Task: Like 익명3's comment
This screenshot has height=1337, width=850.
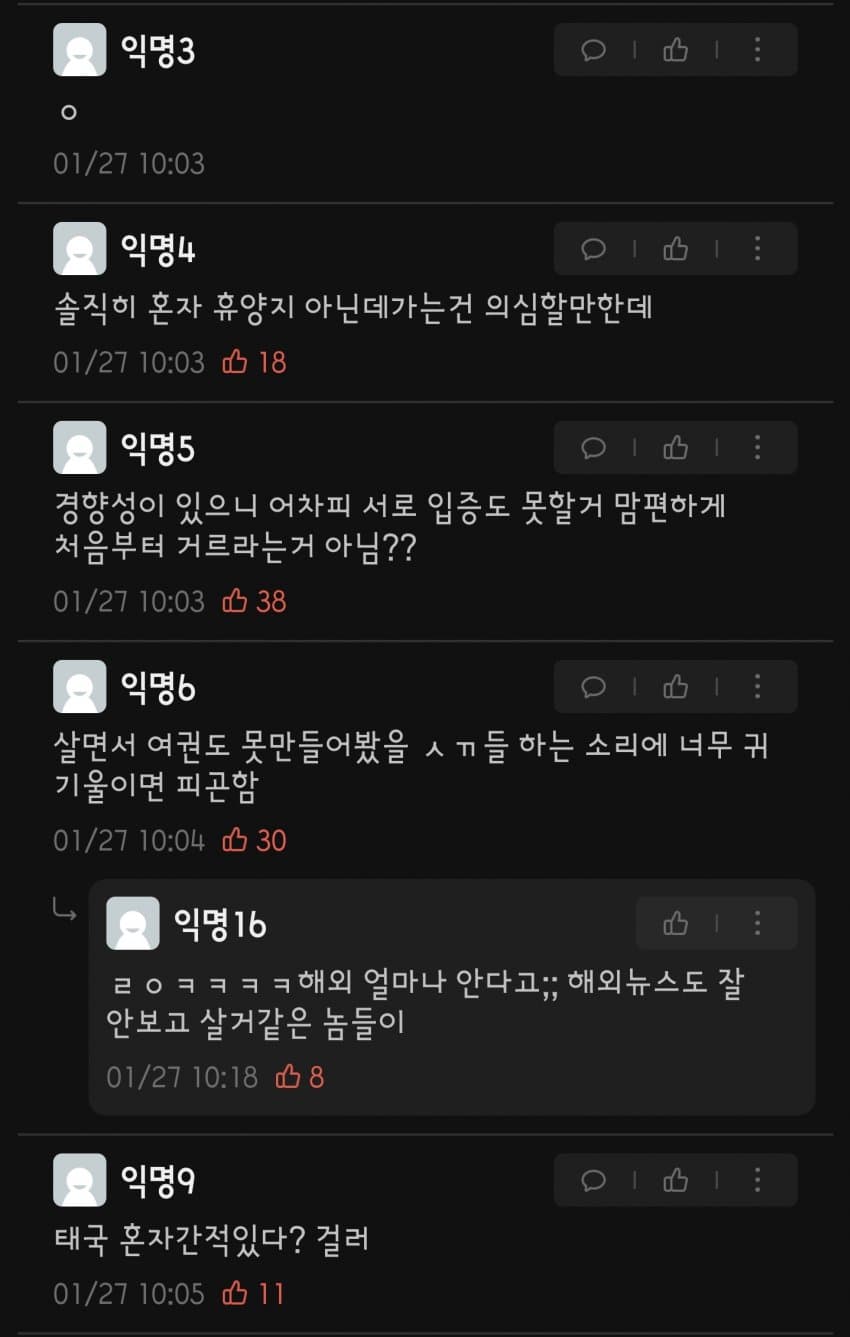Action: pos(676,50)
